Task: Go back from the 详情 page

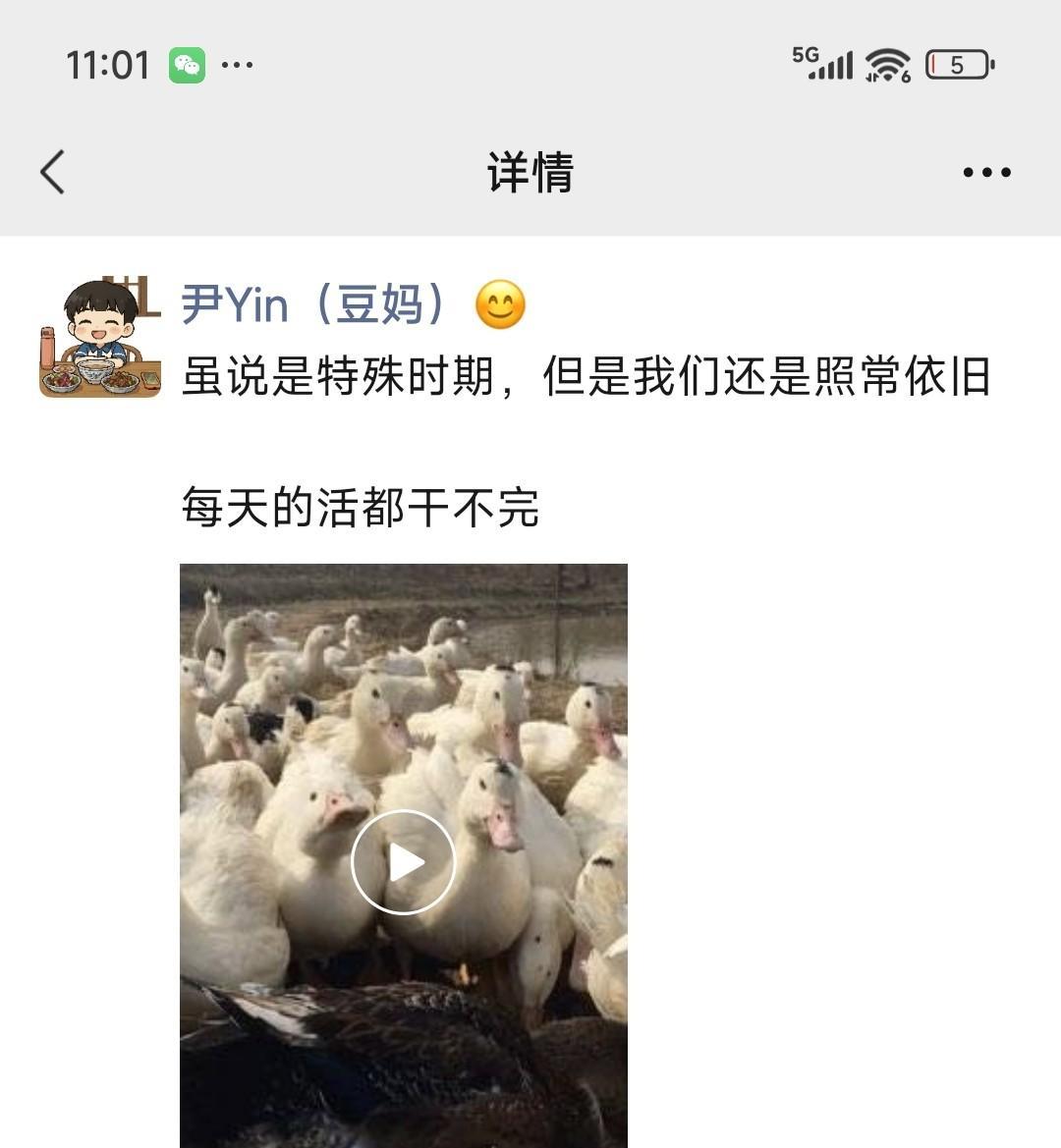Action: [x=53, y=173]
